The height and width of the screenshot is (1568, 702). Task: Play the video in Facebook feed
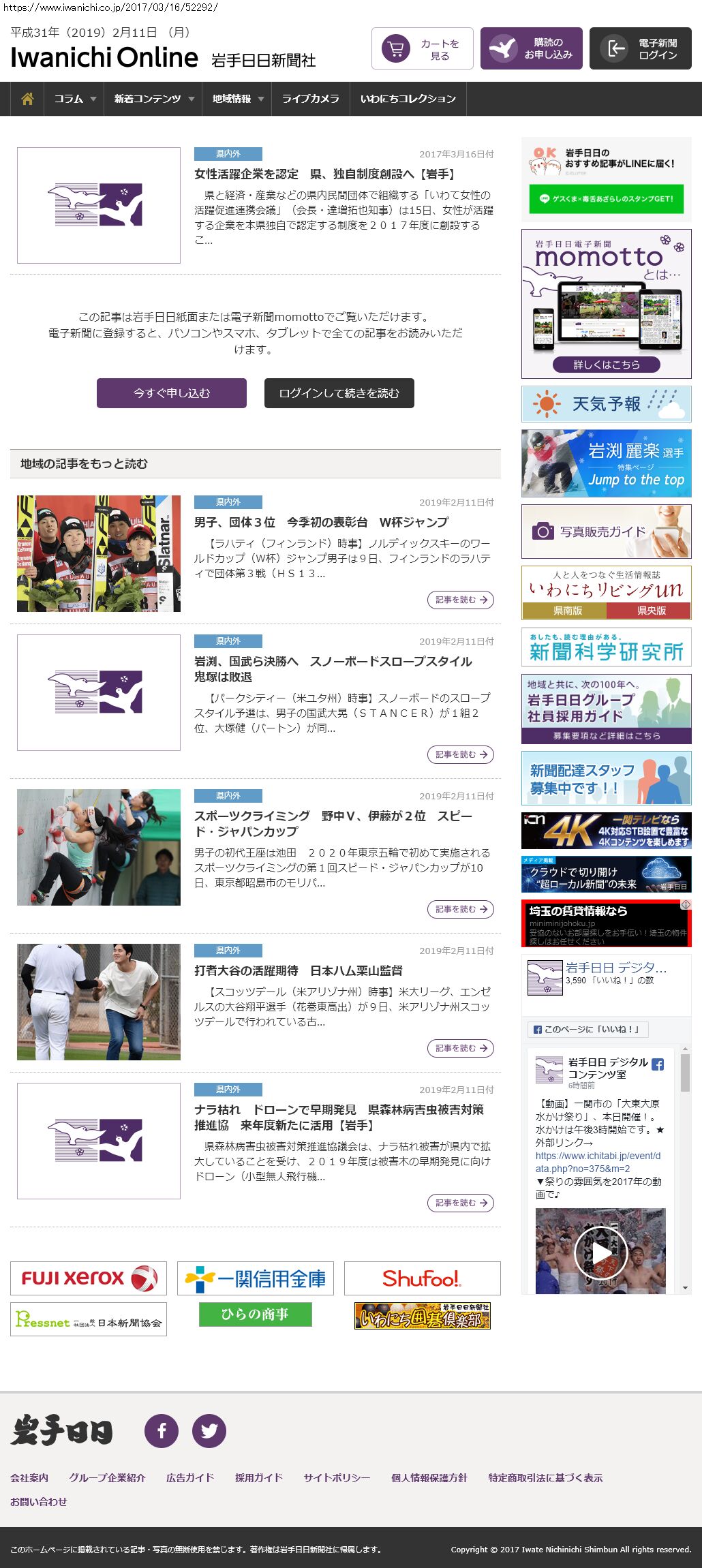600,1252
